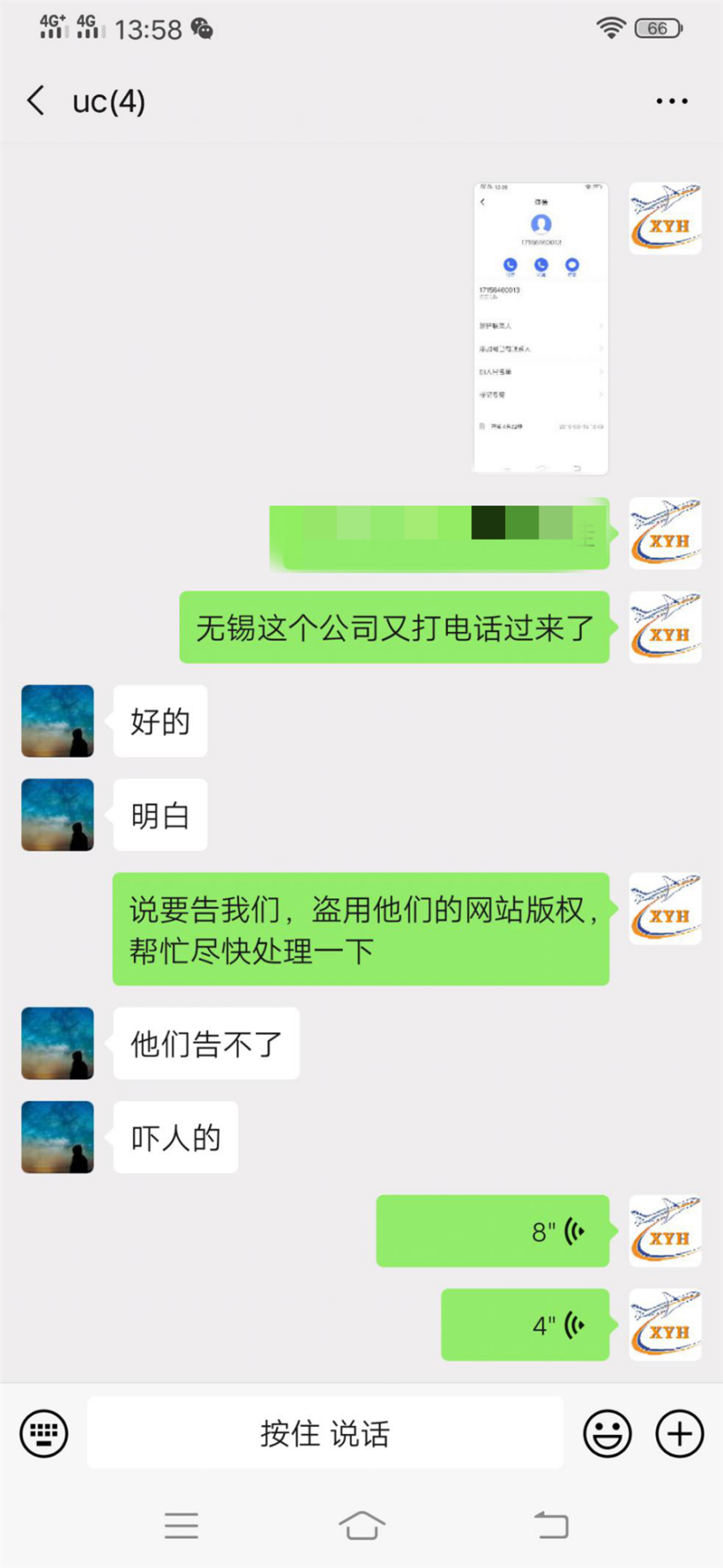Open the profile of the 好的 sender
Screen dimensions: 723x1568
pos(57,721)
